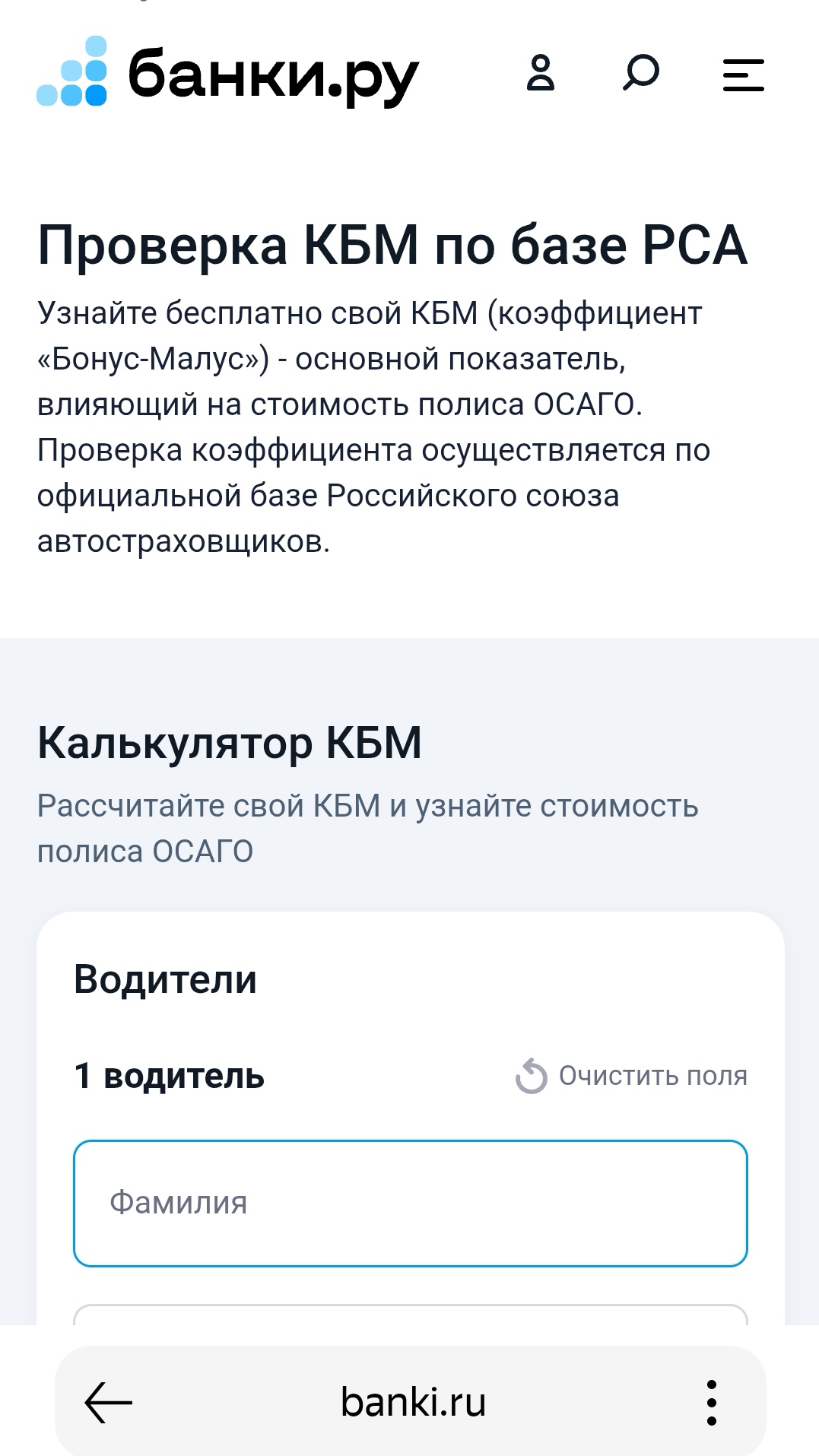
Task: Tap 'Очистить поля' to clear the form
Action: click(631, 1076)
